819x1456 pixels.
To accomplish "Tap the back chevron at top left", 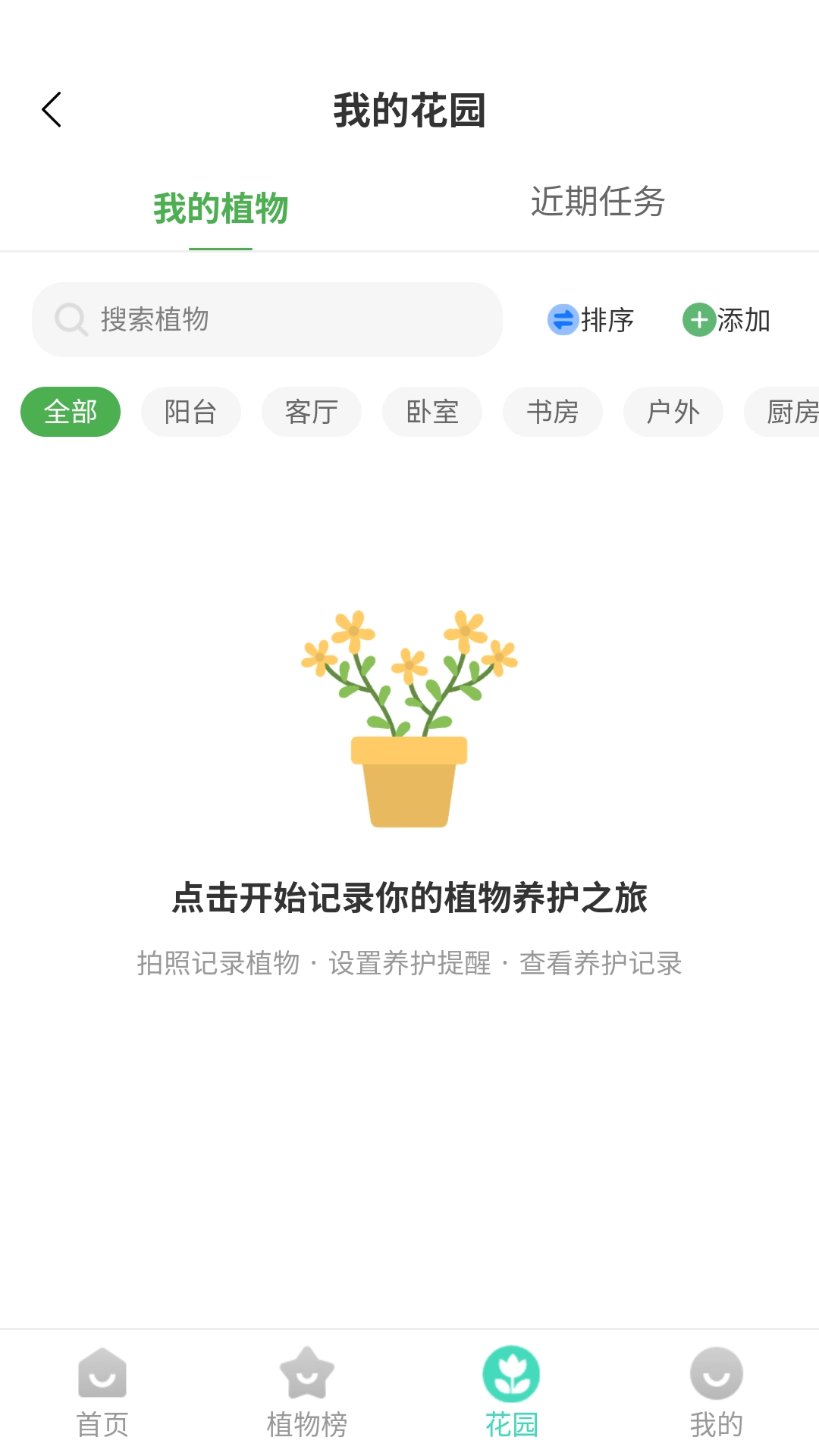I will click(51, 108).
